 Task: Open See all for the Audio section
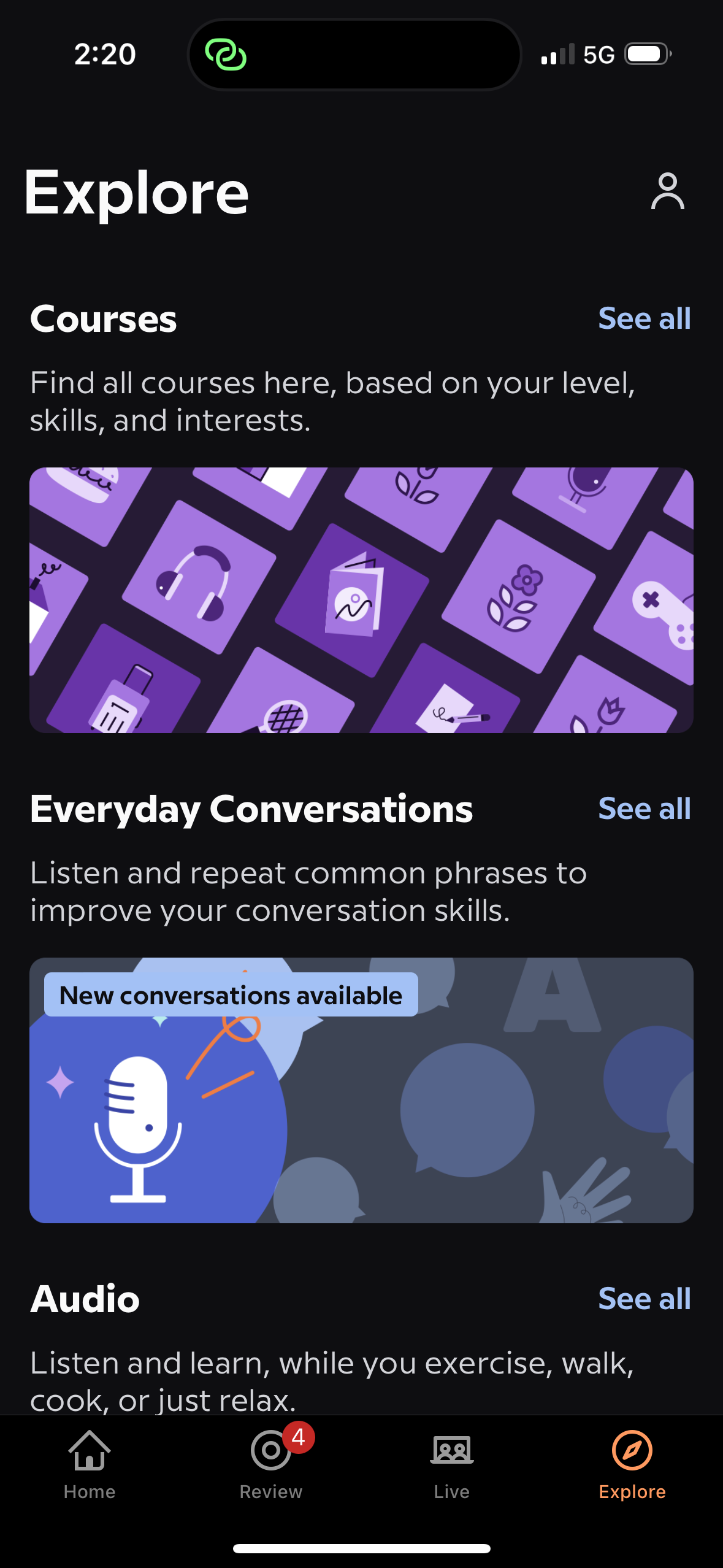[644, 1298]
